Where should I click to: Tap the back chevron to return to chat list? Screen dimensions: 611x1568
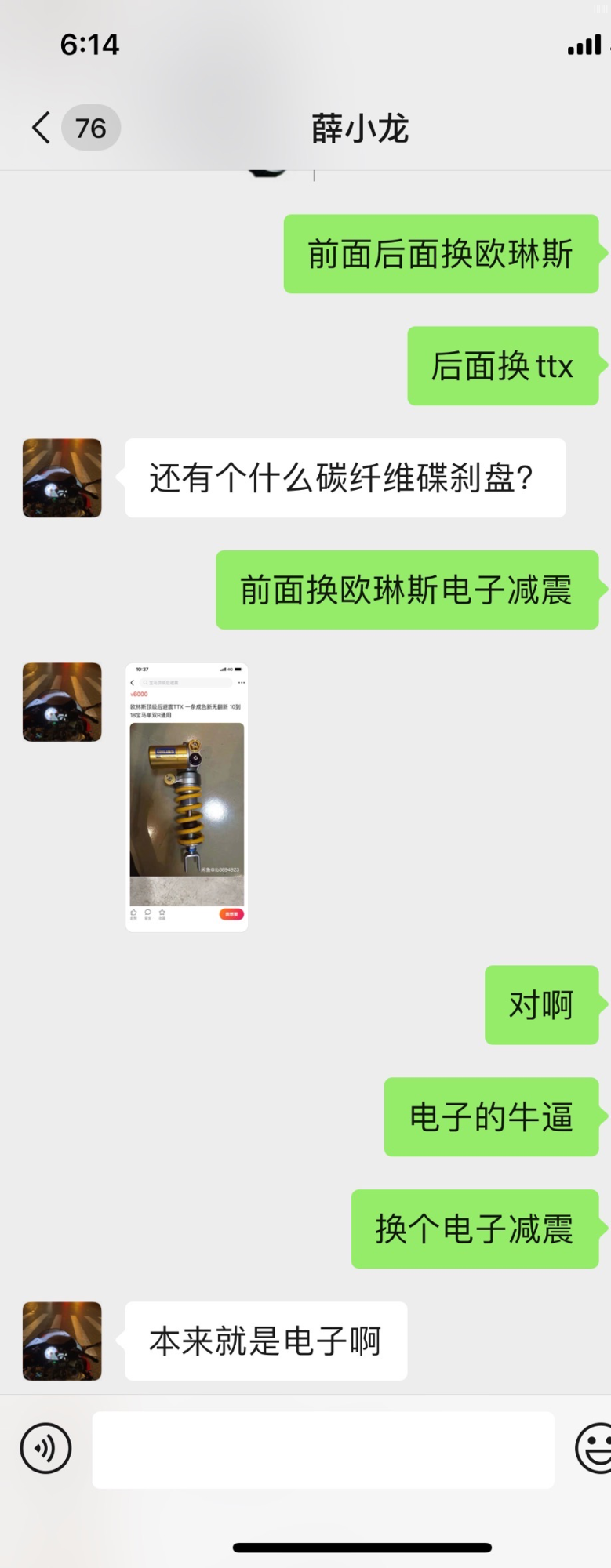pyautogui.click(x=38, y=127)
